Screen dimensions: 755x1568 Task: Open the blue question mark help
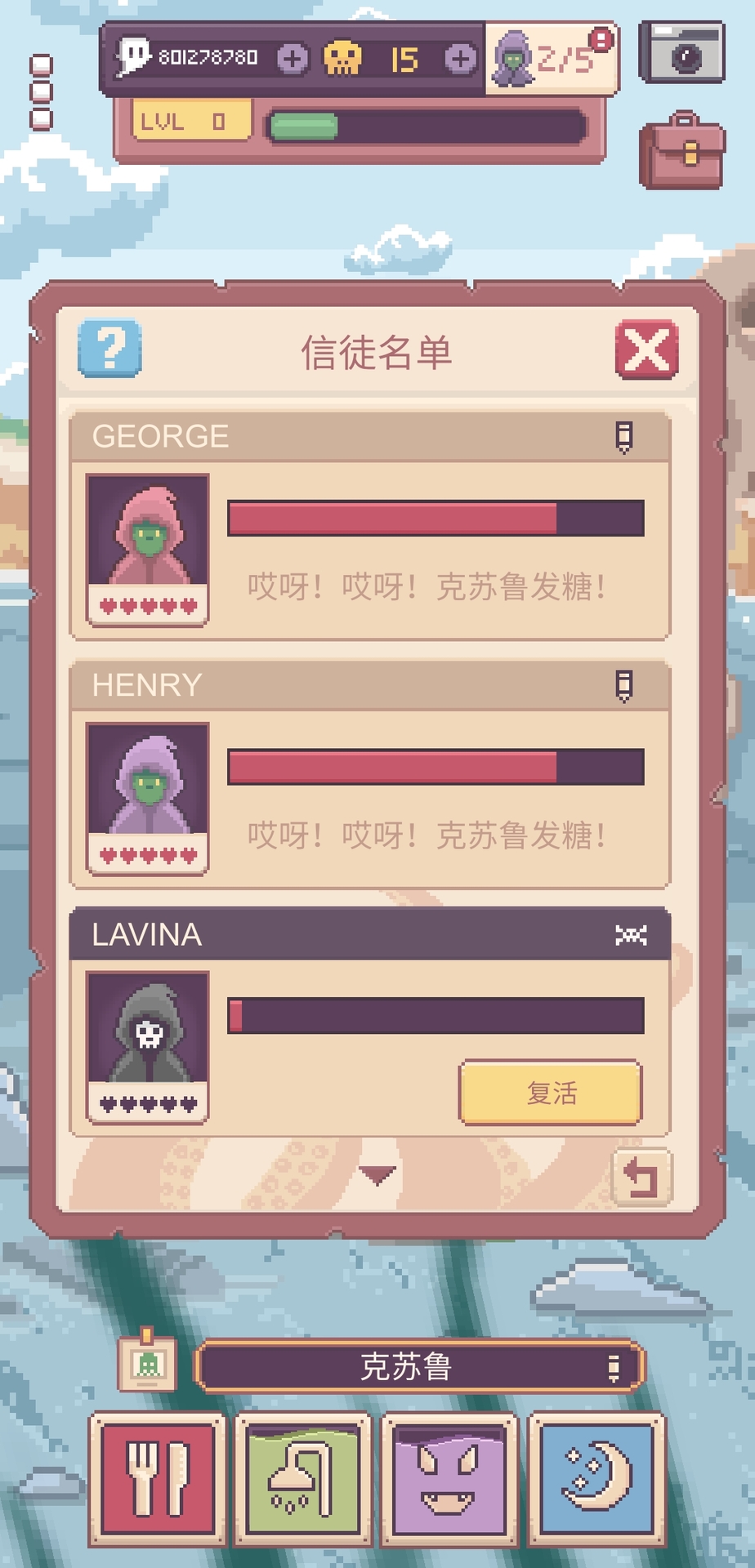coord(109,349)
